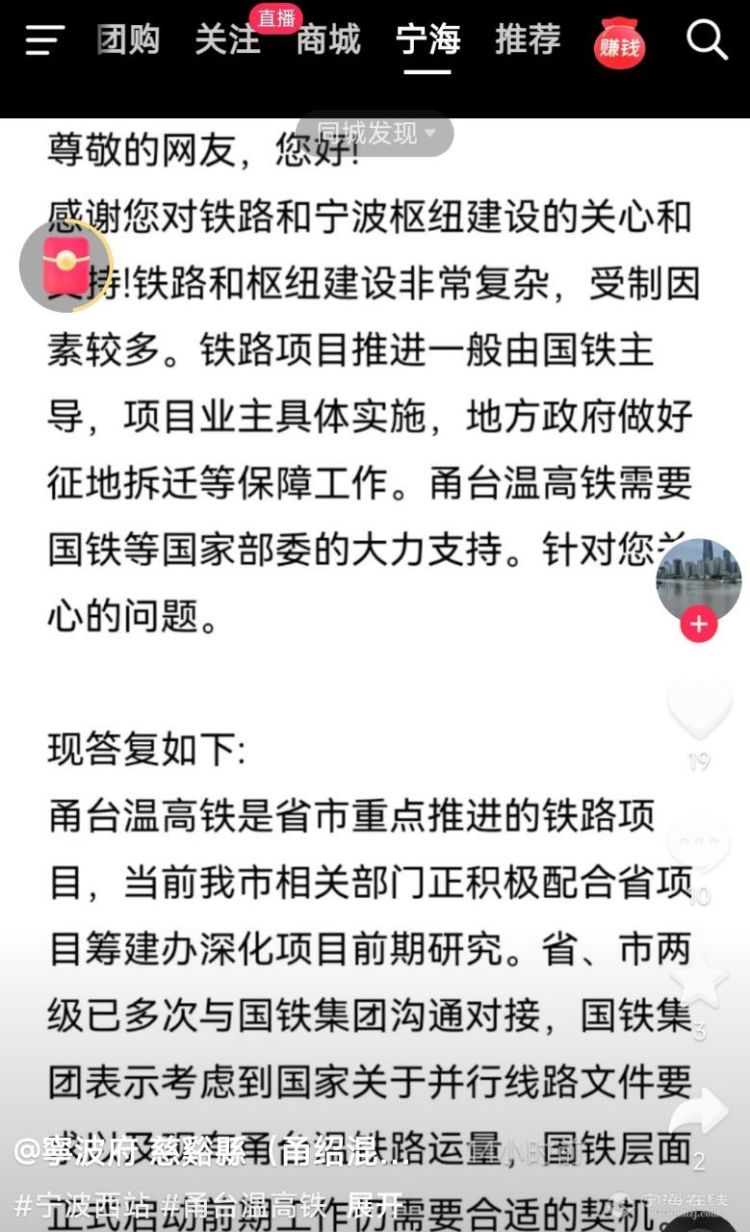
Task: Open the #宁波西站 hashtag
Action: [80, 1203]
